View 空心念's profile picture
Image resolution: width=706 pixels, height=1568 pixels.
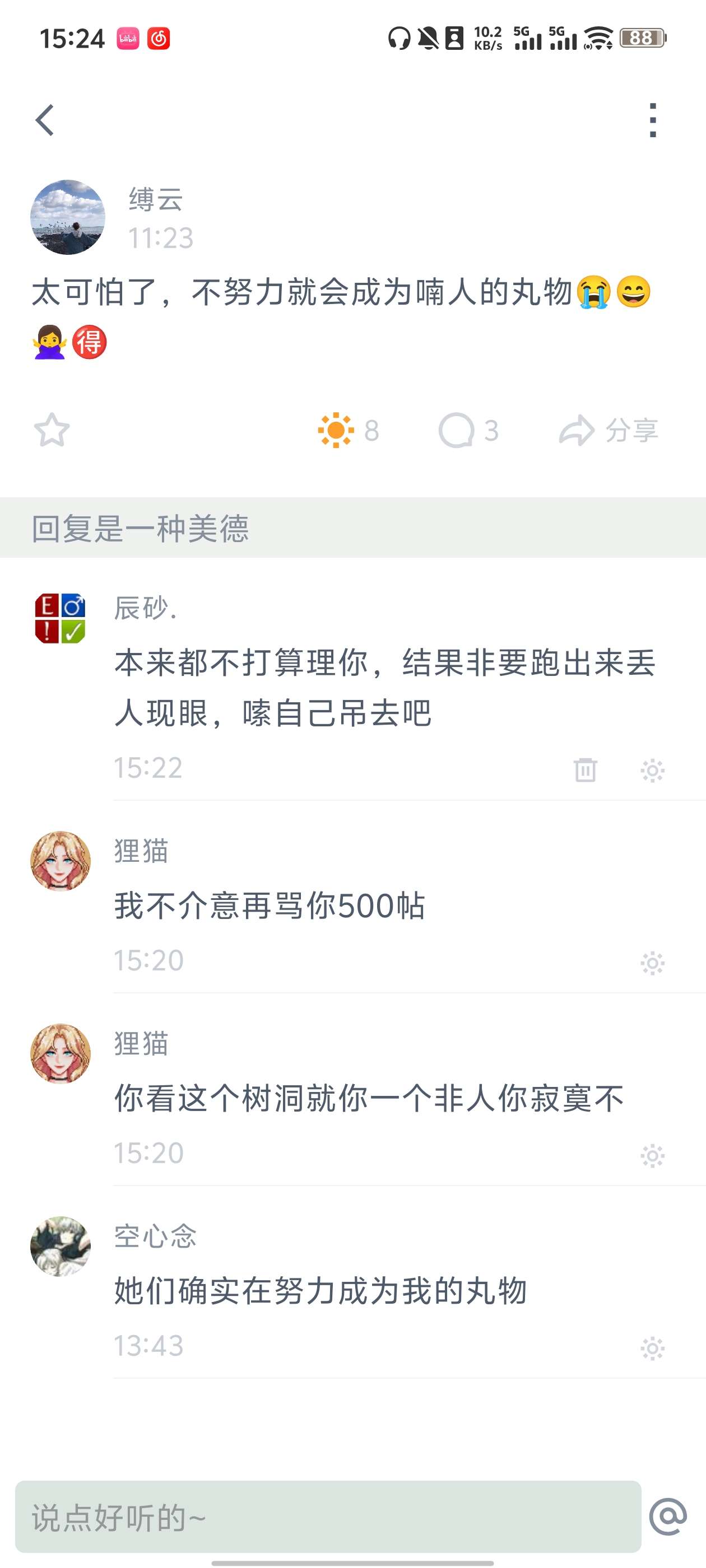[61, 1245]
